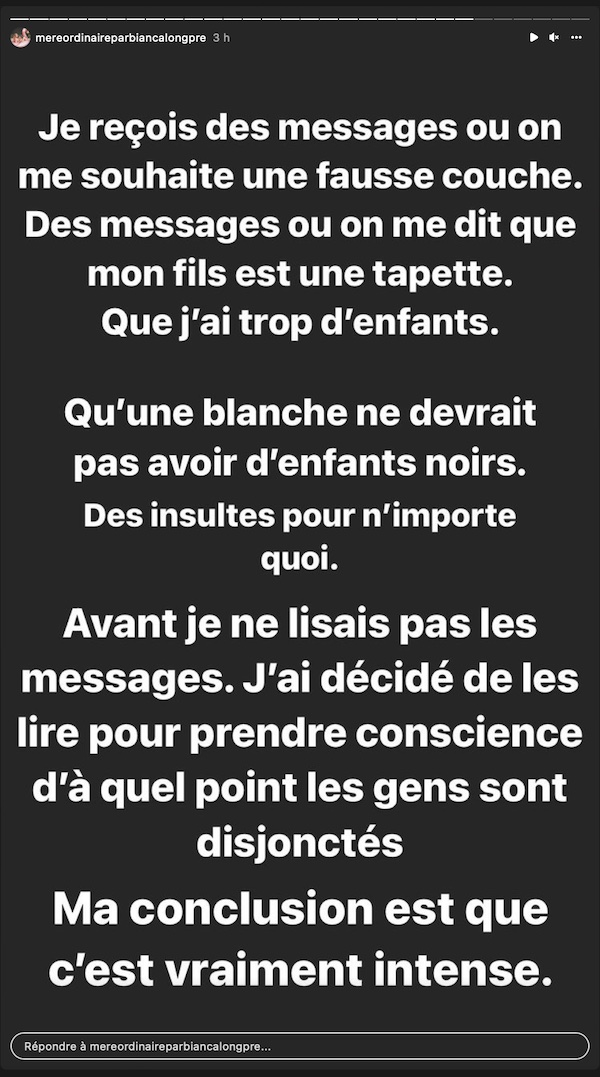This screenshot has height=1077, width=600.
Task: Resume story playback
Action: 533,38
